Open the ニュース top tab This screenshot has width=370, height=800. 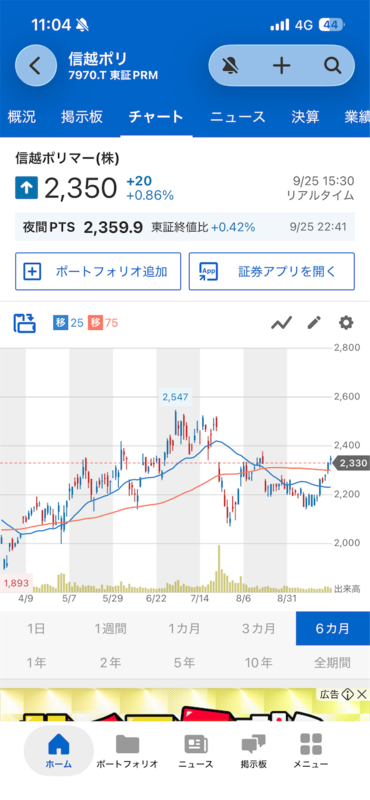point(238,117)
